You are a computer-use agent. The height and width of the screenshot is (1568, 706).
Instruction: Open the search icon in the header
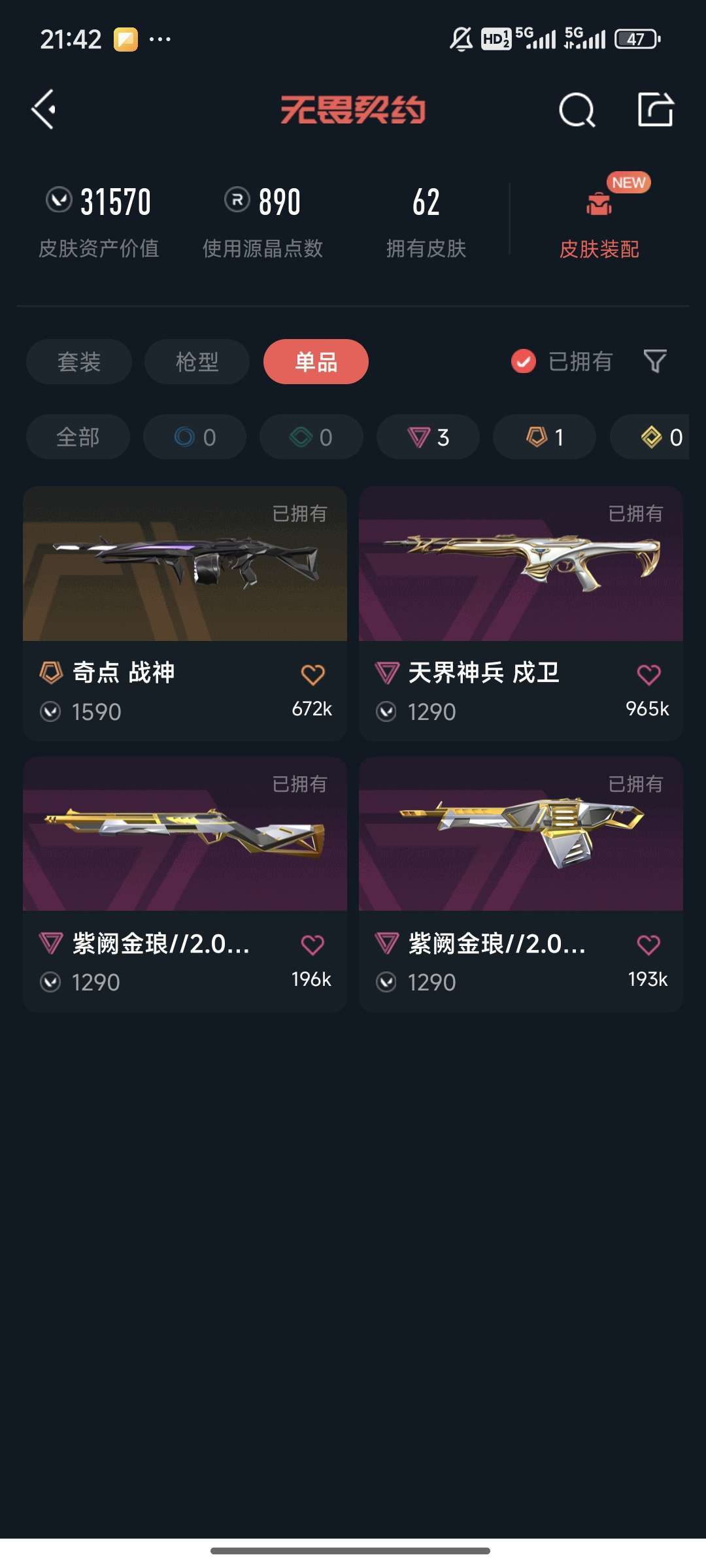tap(577, 110)
